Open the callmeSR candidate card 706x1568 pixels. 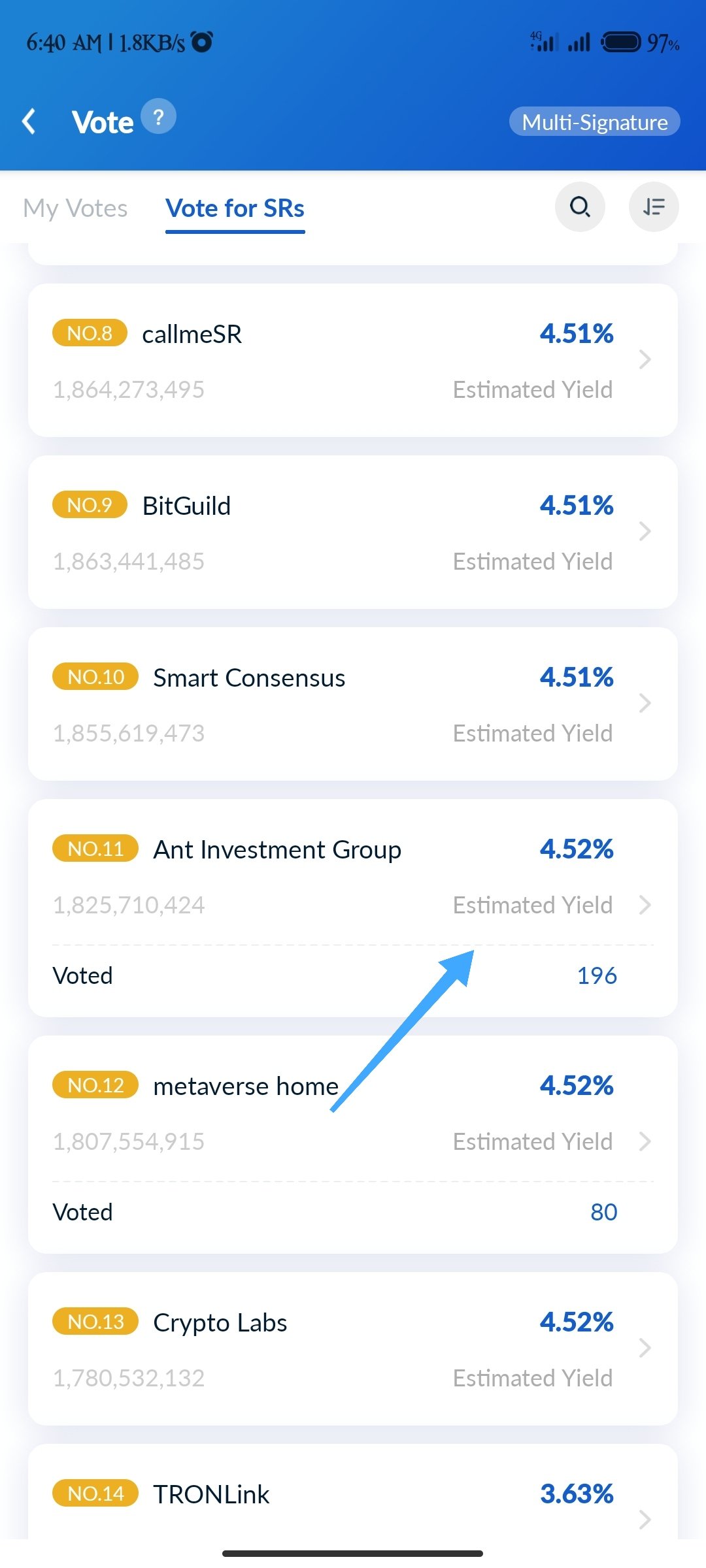pos(353,360)
